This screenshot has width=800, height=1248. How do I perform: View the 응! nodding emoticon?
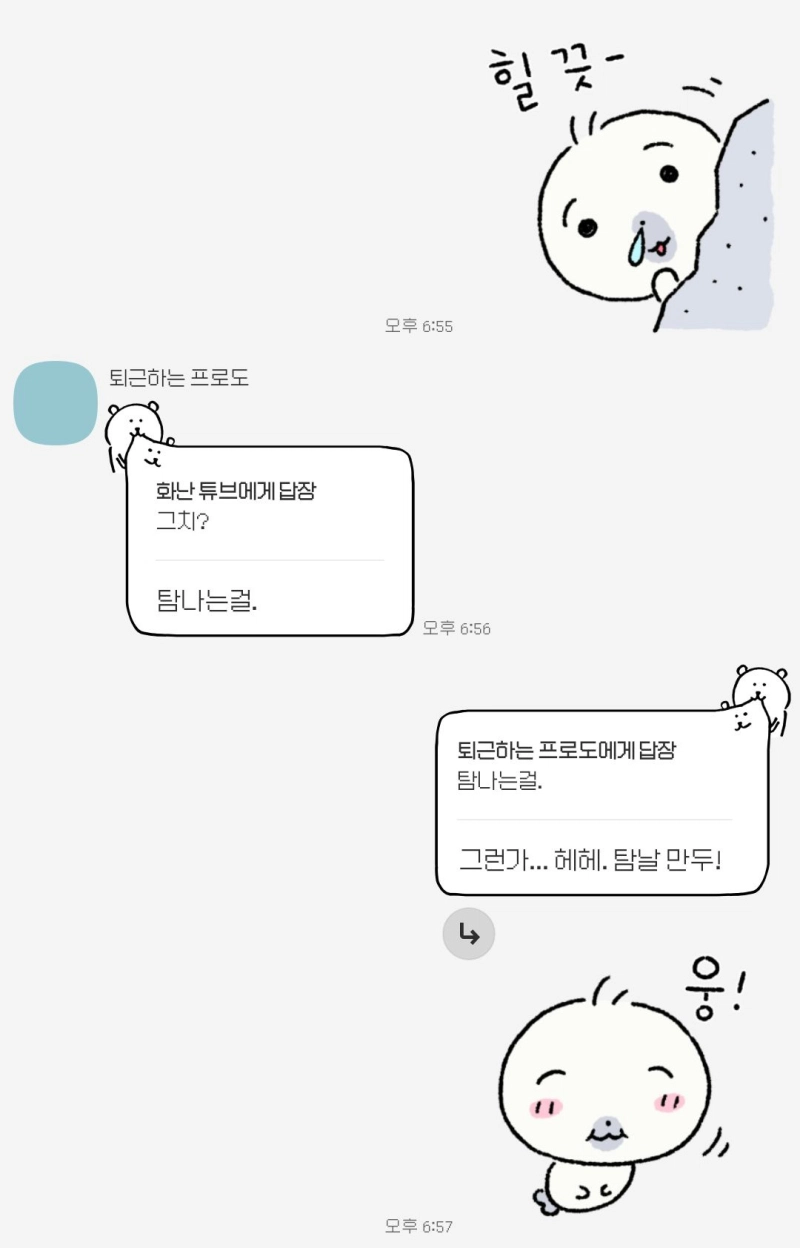coord(620,1084)
